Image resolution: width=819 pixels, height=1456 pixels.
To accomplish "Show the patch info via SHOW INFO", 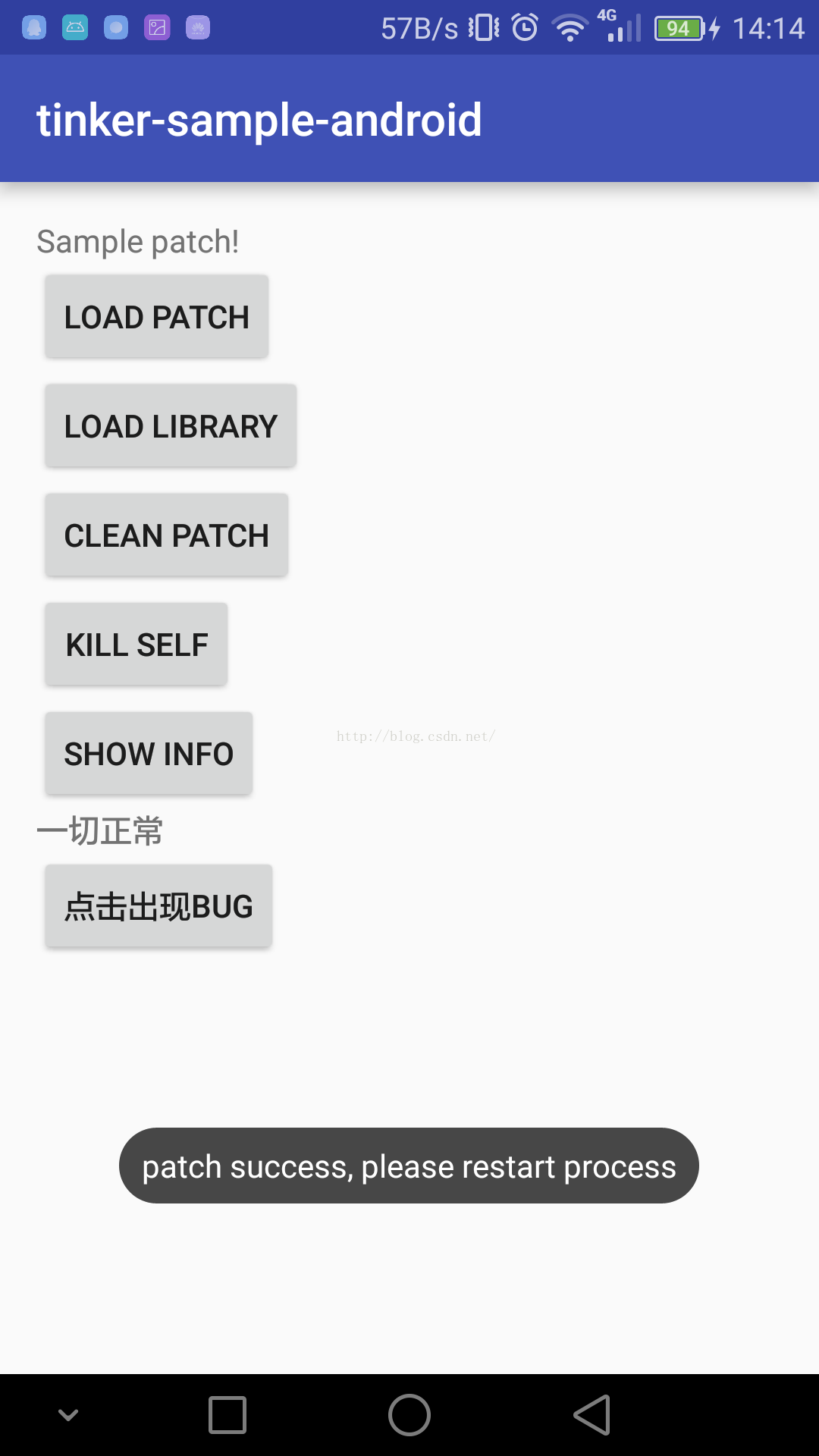I will pyautogui.click(x=149, y=754).
